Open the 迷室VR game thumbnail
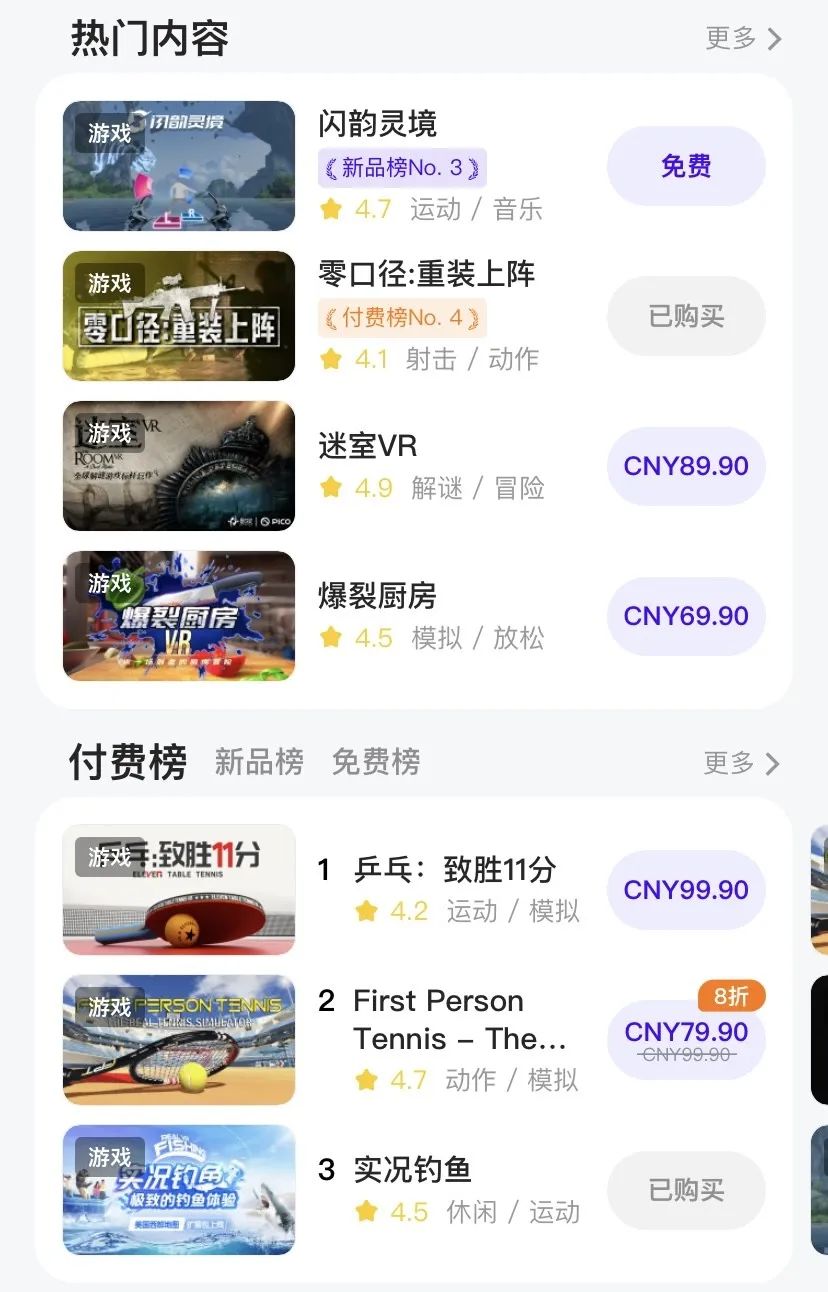Image resolution: width=828 pixels, height=1292 pixels. pyautogui.click(x=179, y=466)
